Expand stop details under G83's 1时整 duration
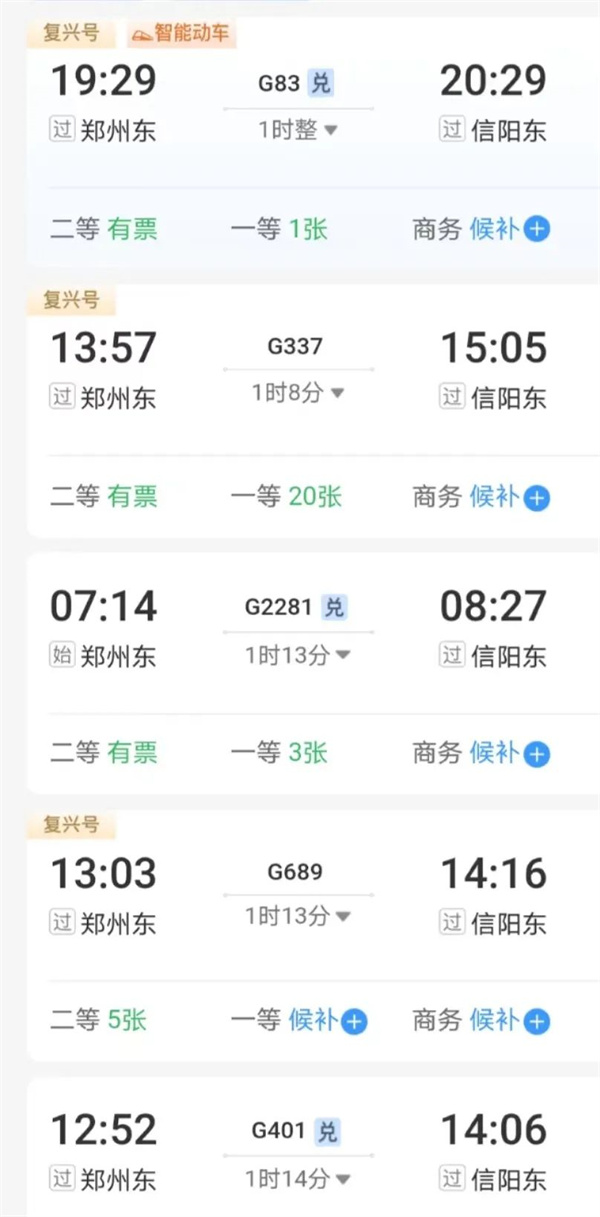 point(298,130)
